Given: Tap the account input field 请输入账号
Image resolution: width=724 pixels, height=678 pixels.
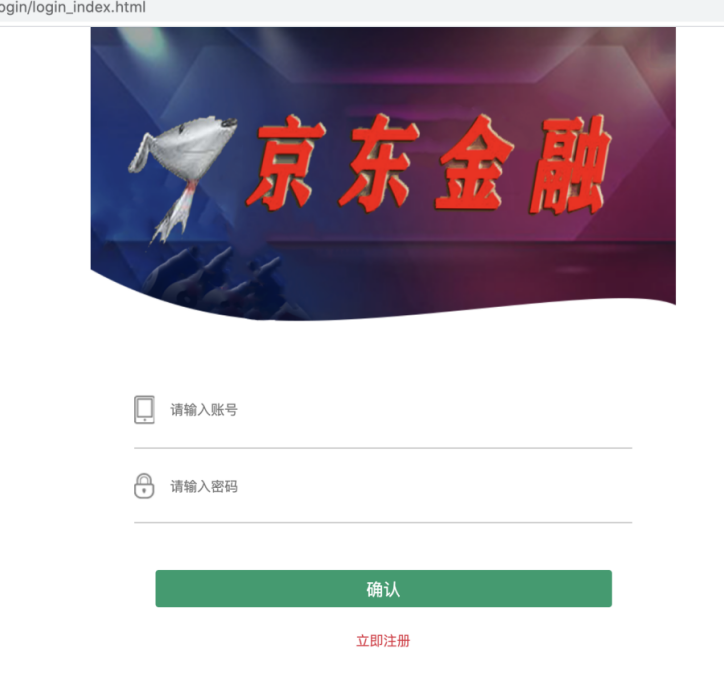Looking at the screenshot, I should (x=390, y=410).
